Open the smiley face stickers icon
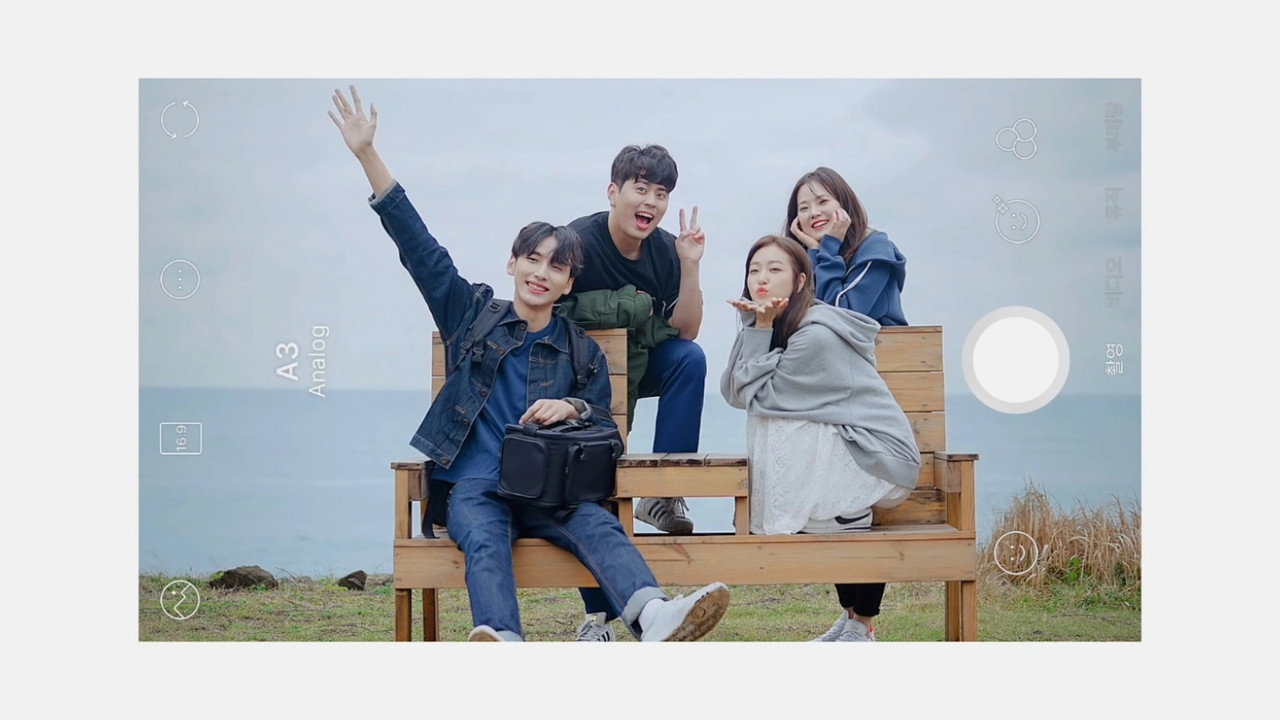1280x720 pixels. [x=1015, y=553]
